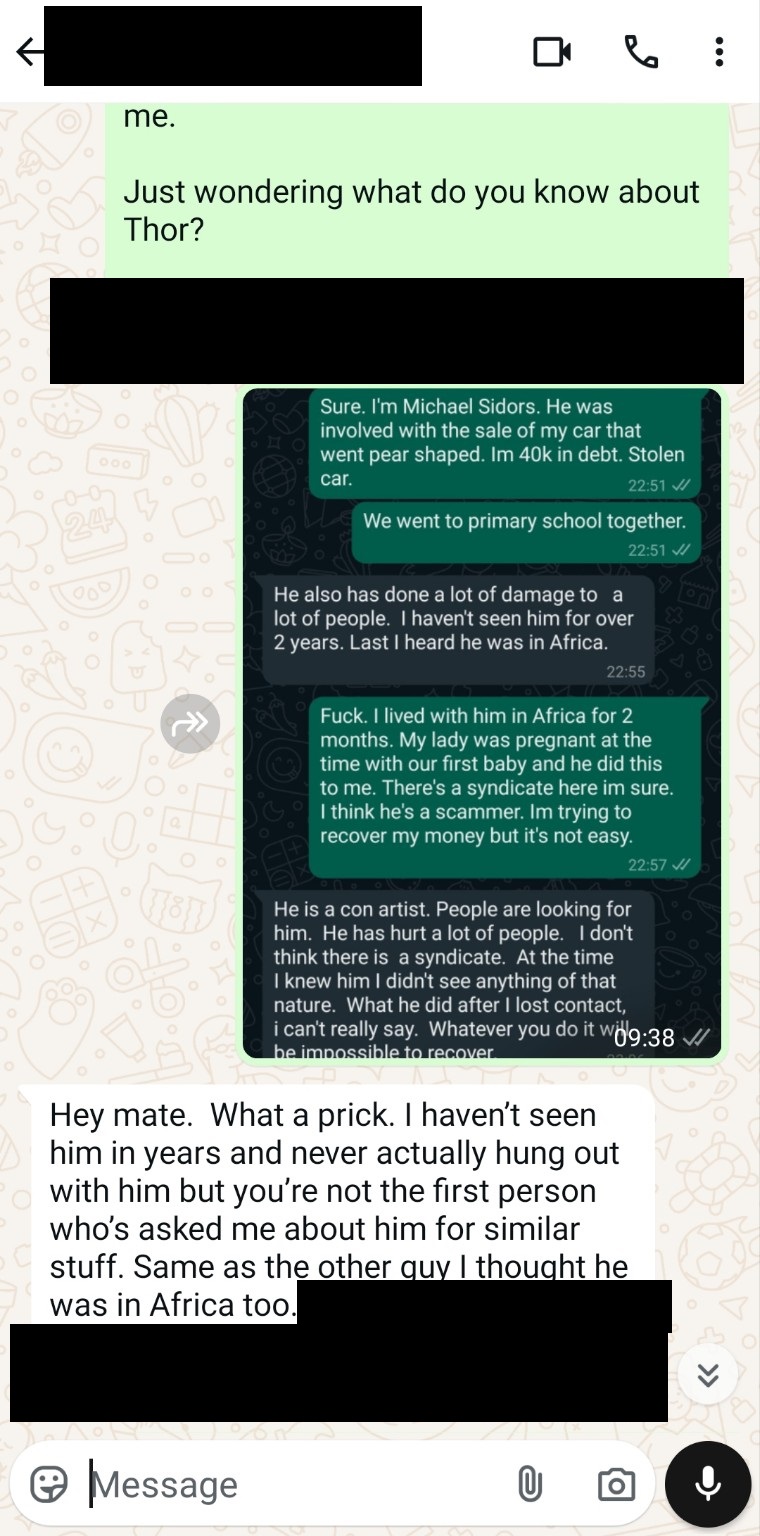Screen dimensions: 760x1536
Task: Open the emoji picker
Action: tap(49, 1485)
